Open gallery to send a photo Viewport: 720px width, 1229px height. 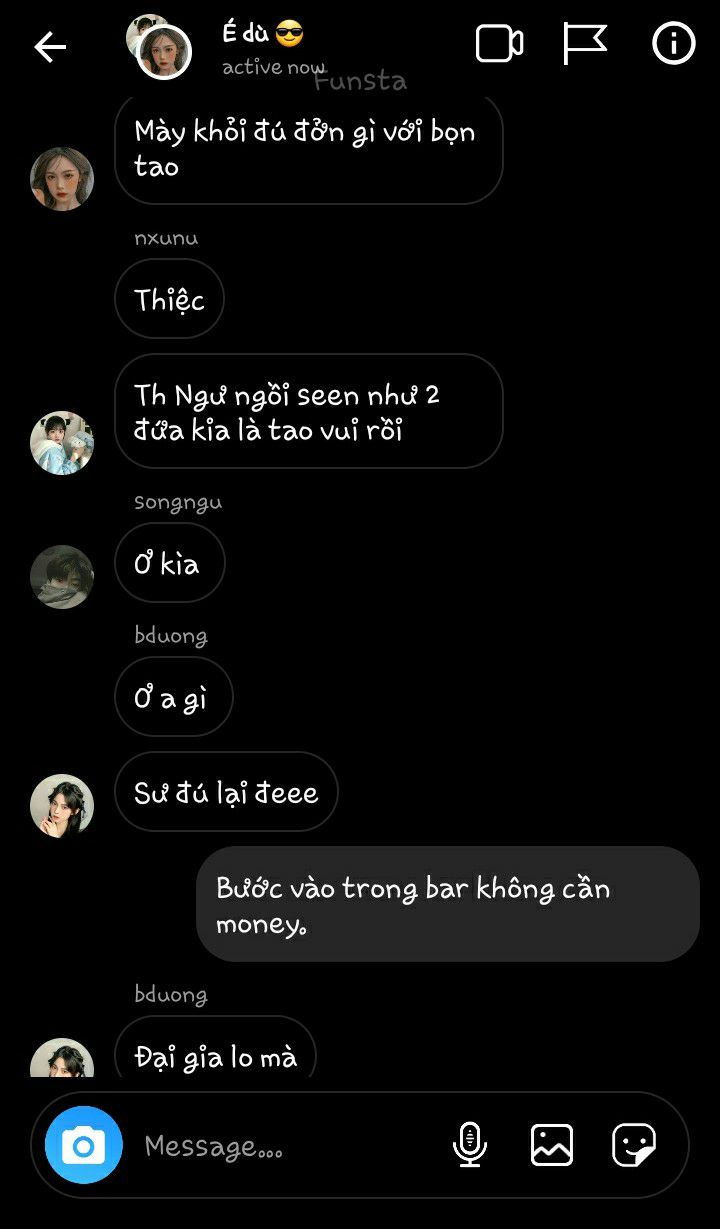click(x=552, y=1145)
